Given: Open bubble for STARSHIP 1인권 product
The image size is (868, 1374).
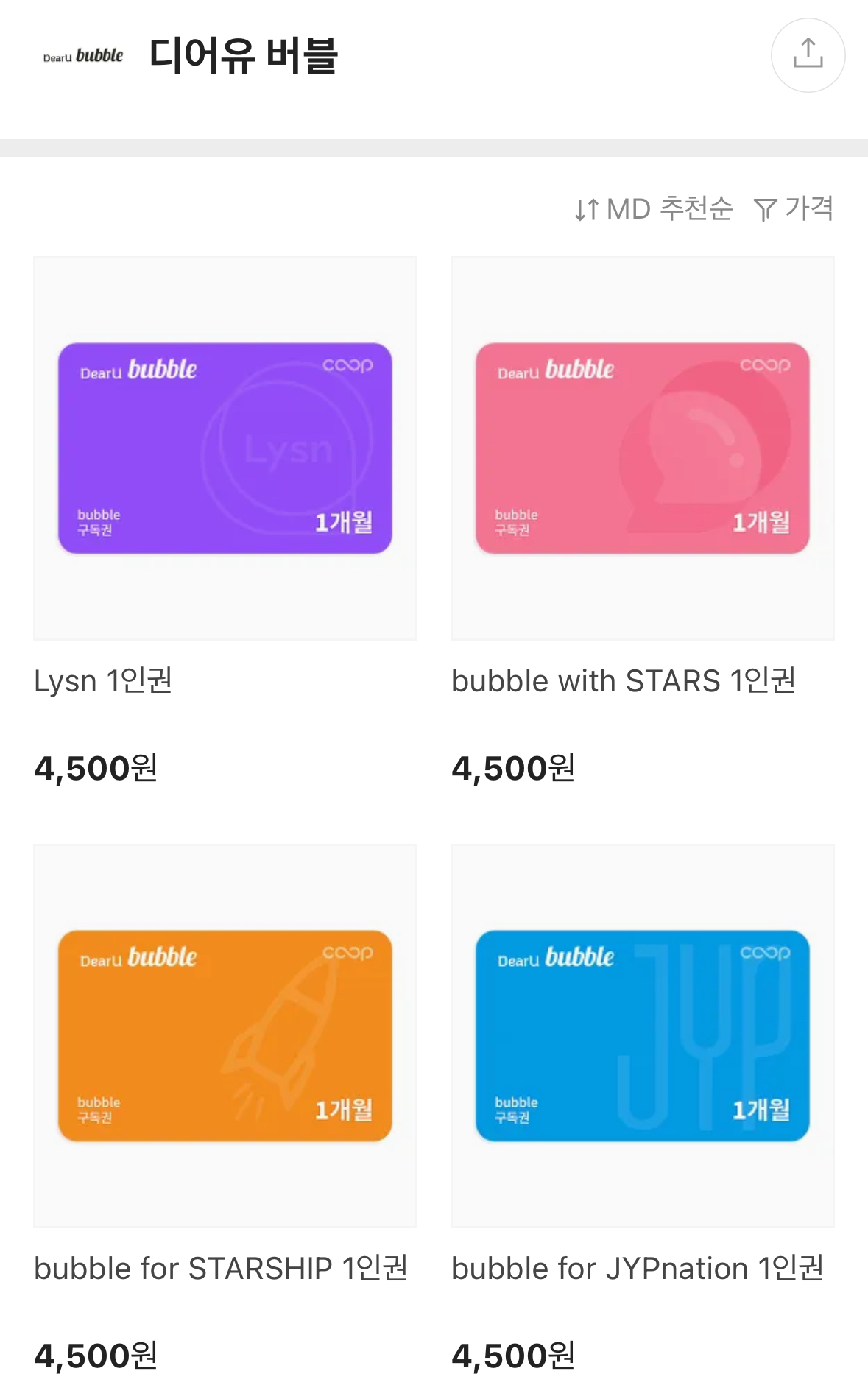Looking at the screenshot, I should (x=224, y=1268).
